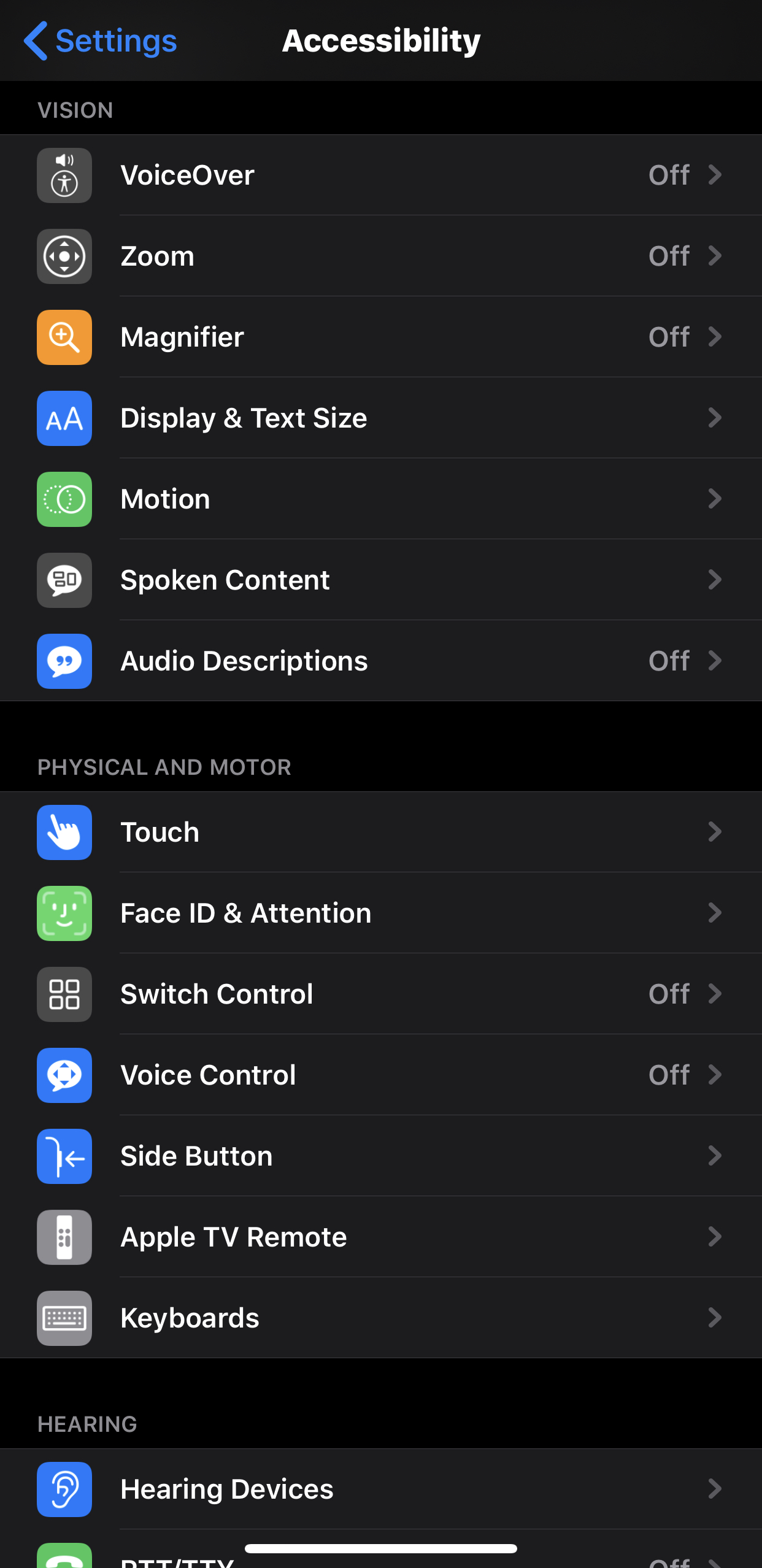Open VoiceOver settings
762x1568 pixels.
tap(380, 175)
